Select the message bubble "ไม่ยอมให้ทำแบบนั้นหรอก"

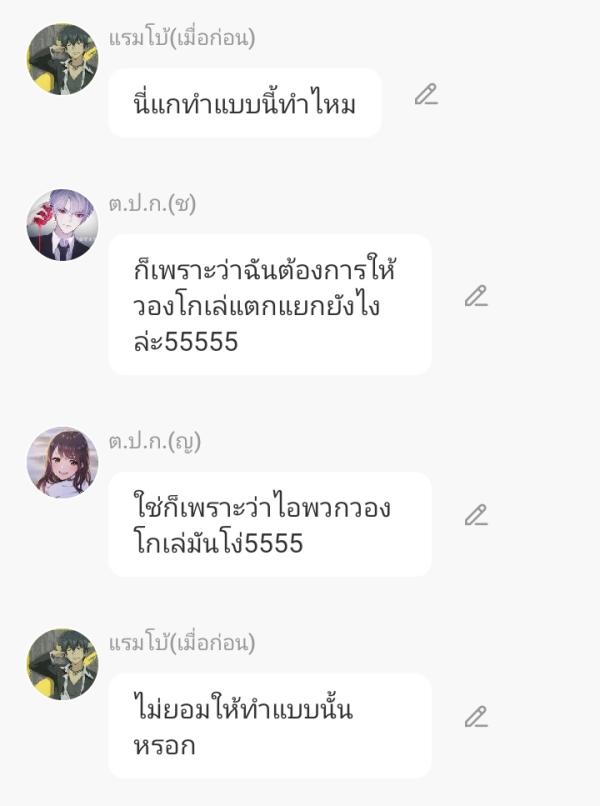[x=269, y=726]
